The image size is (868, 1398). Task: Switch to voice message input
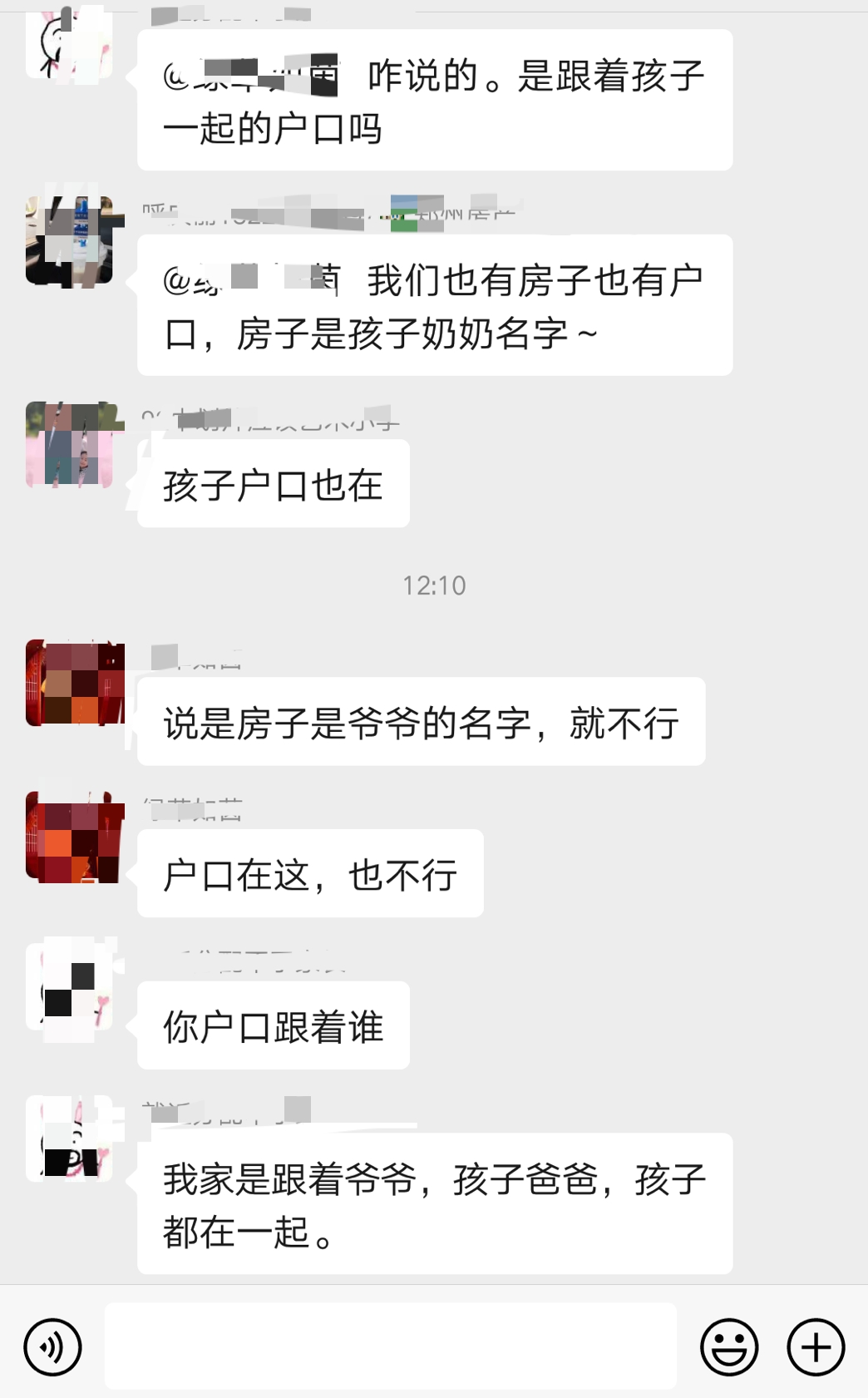click(x=52, y=1346)
